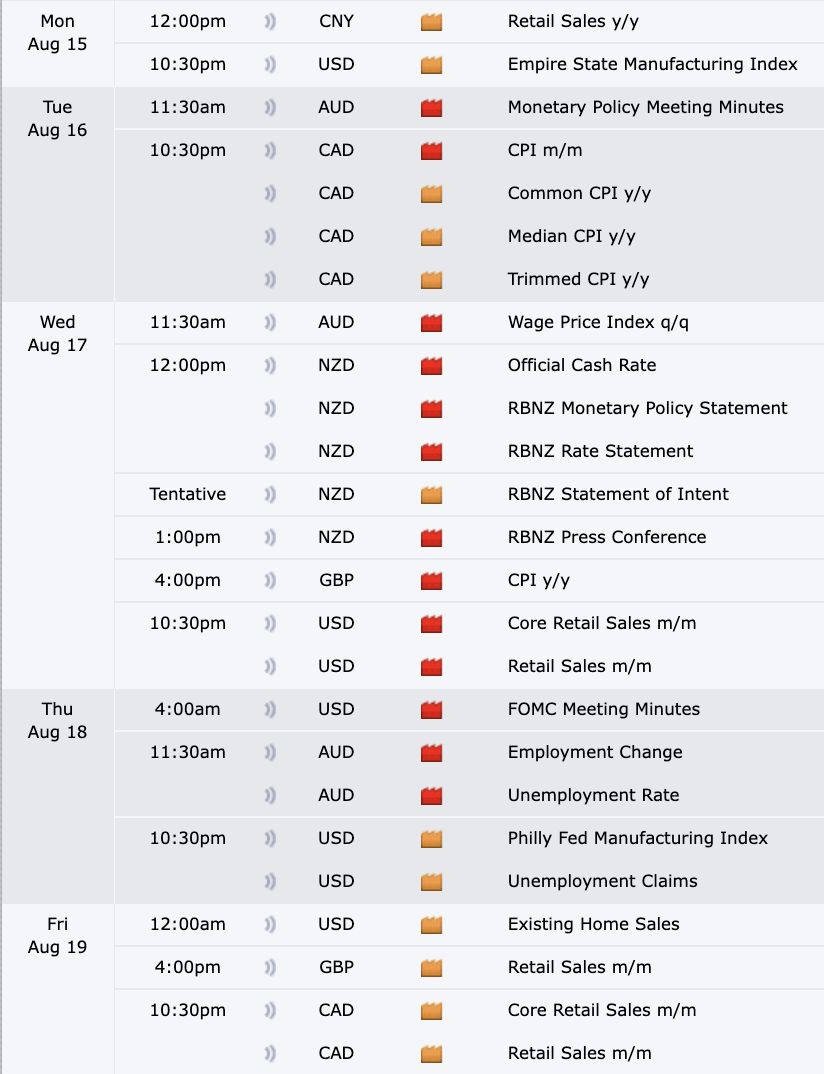824x1074 pixels.
Task: Open the Employment Change event
Action: 595,753
